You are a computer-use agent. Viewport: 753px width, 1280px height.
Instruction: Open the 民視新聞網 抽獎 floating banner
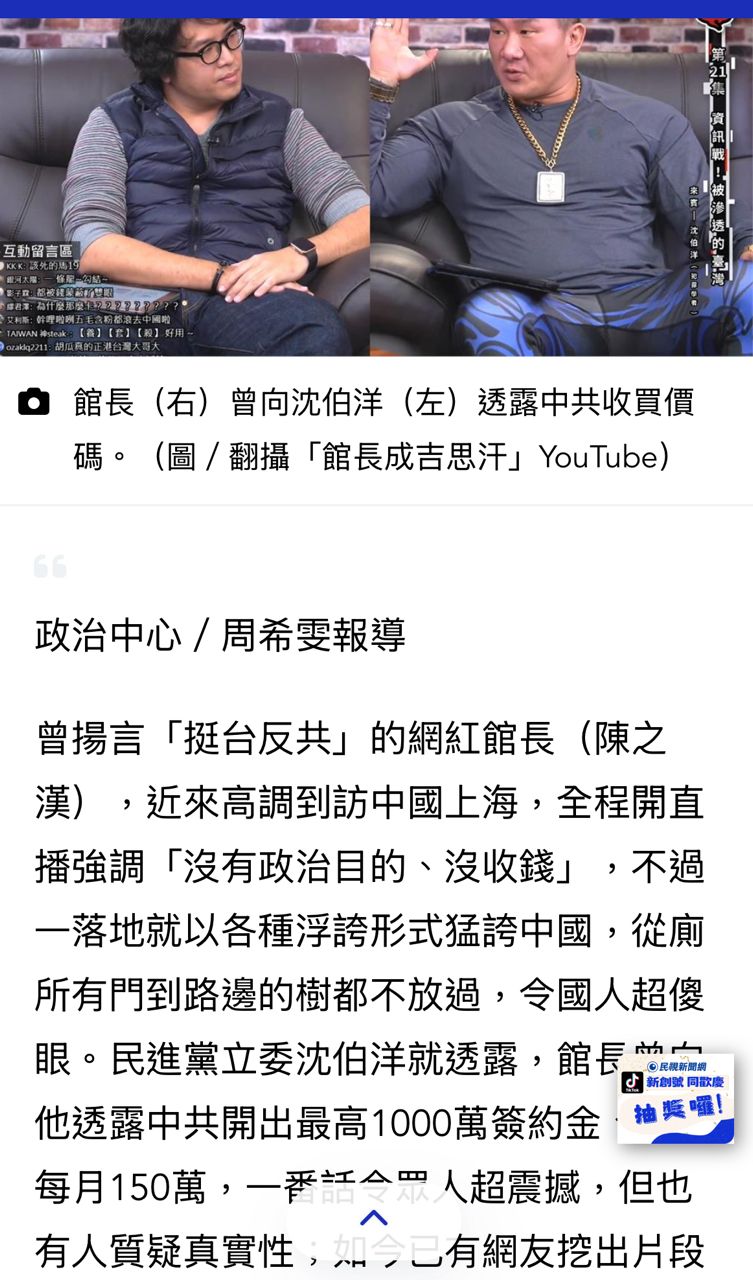674,1098
